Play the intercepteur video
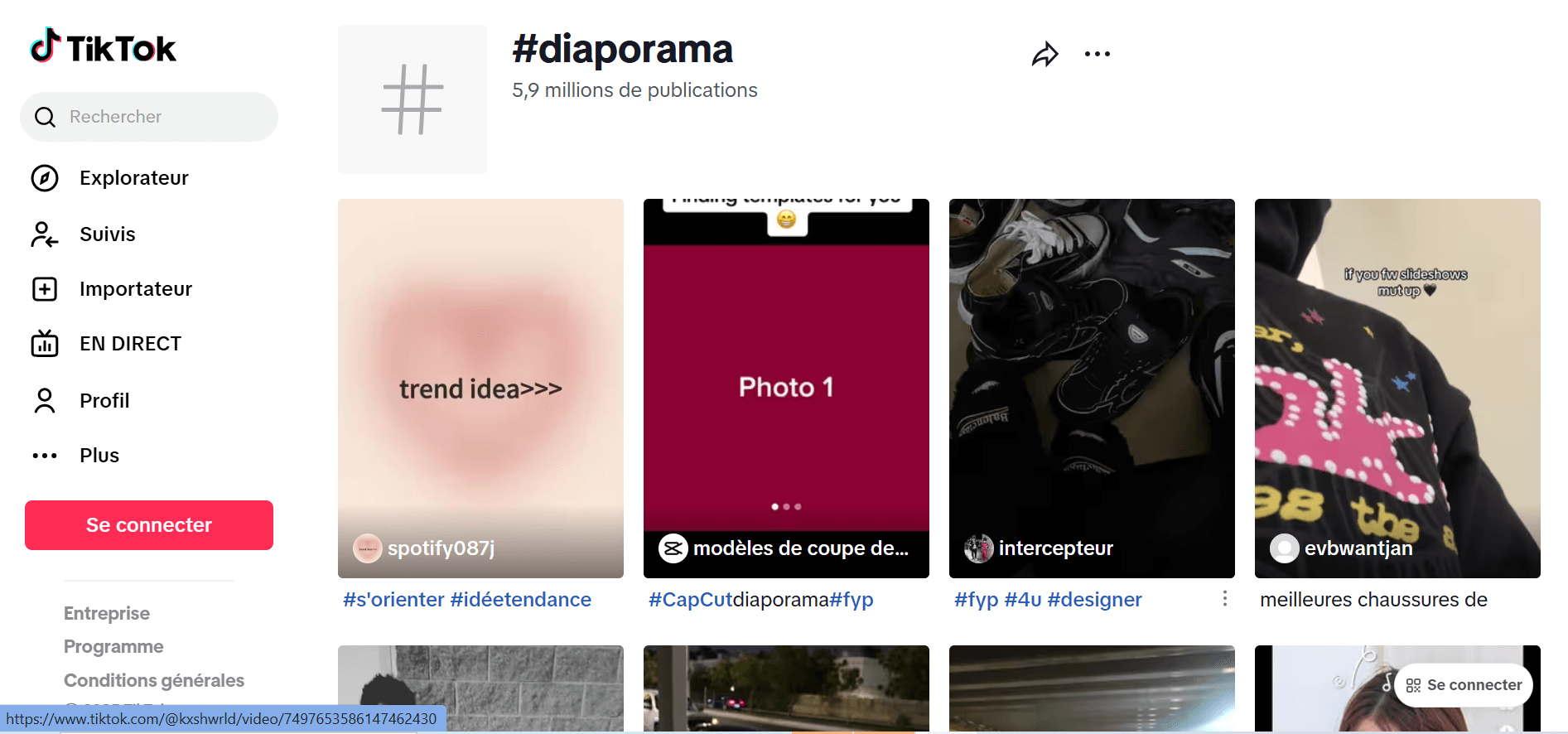Image resolution: width=1568 pixels, height=734 pixels. click(1092, 388)
